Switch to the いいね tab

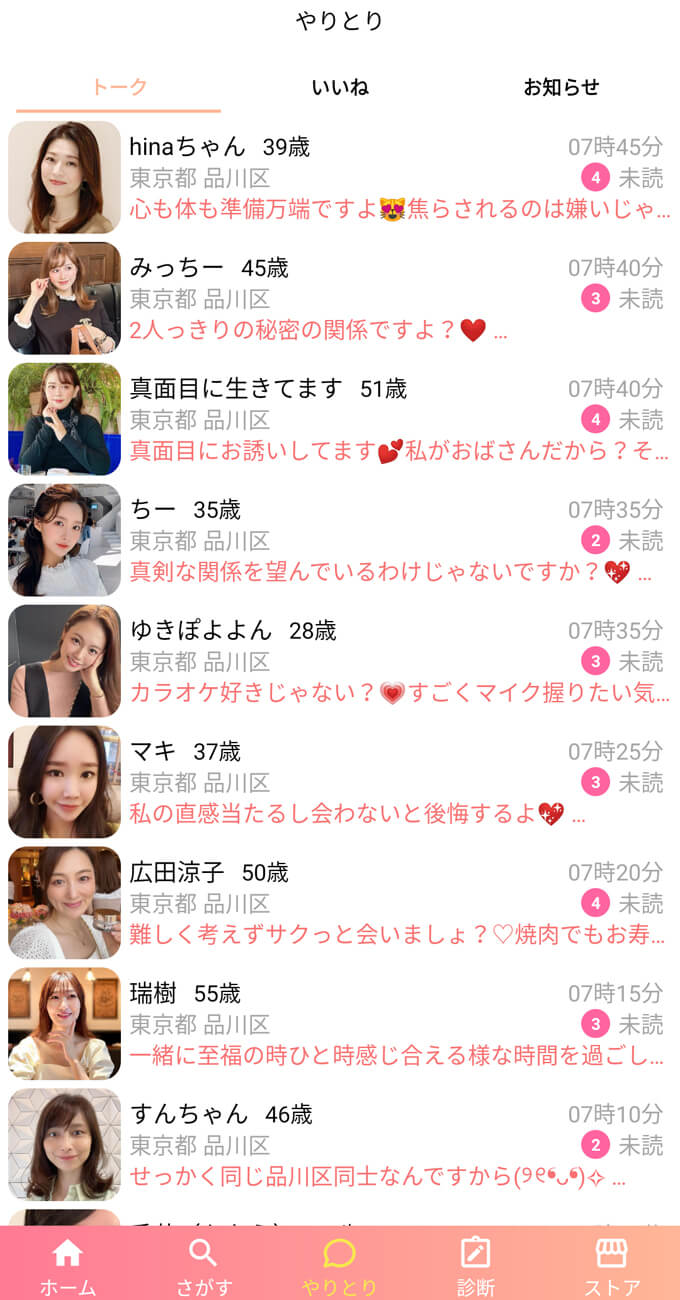tap(340, 87)
